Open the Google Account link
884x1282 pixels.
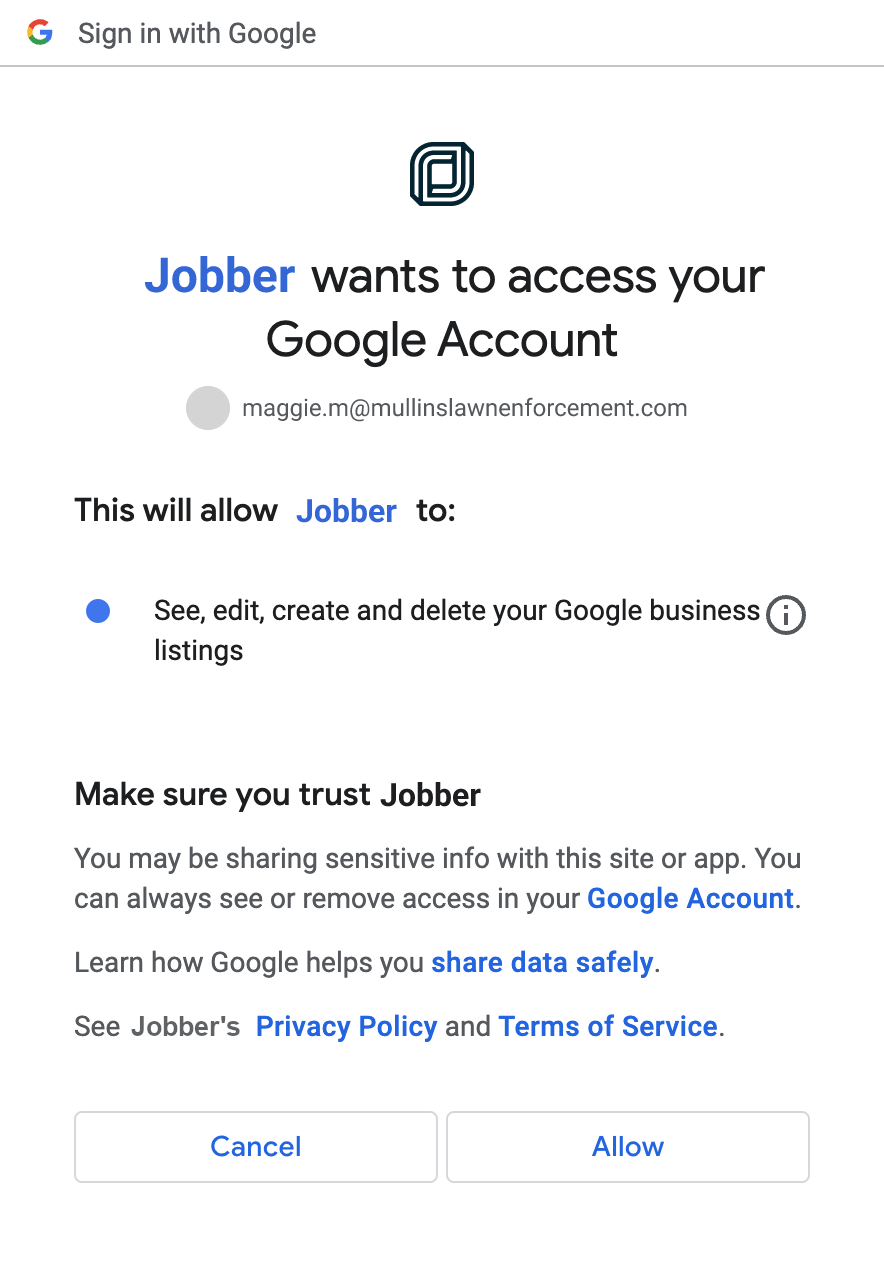689,898
